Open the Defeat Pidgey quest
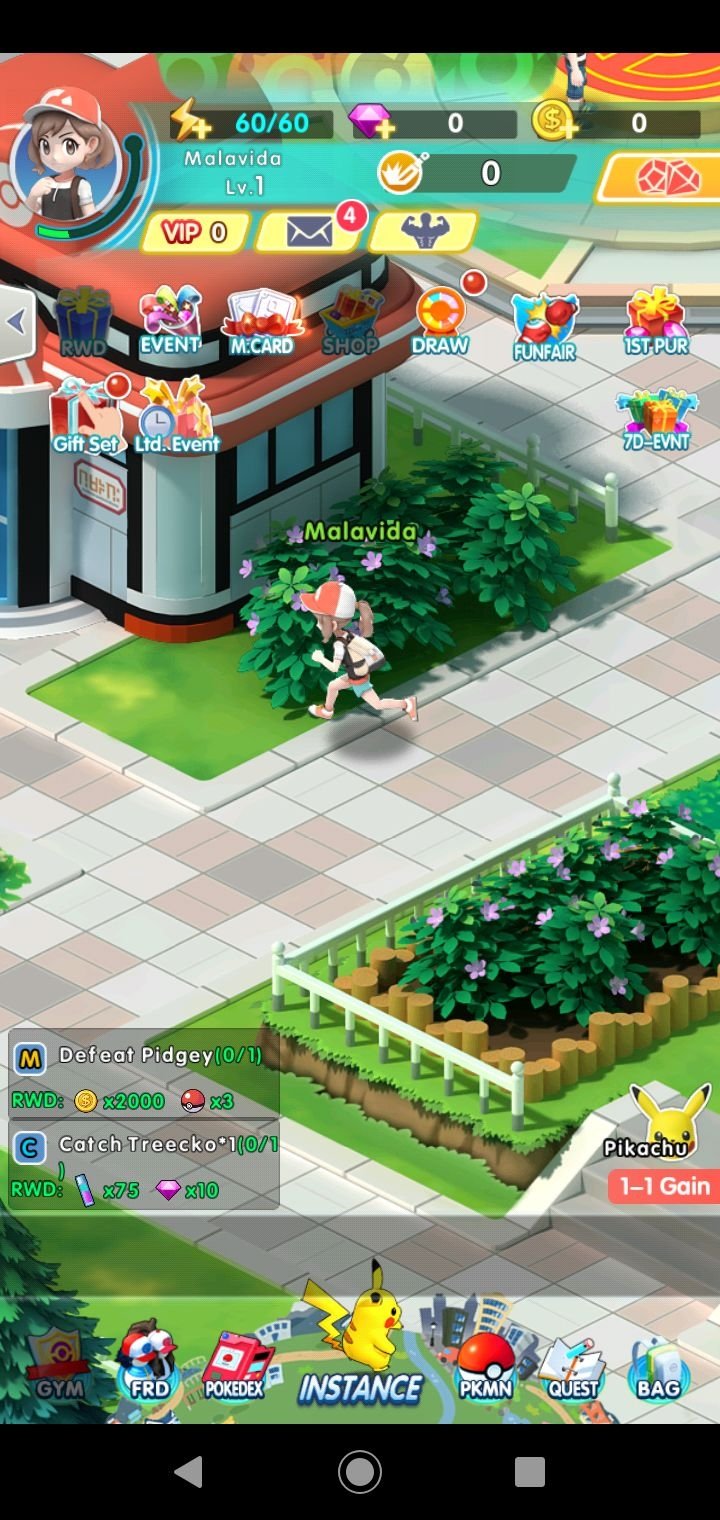Screen dimensions: 720x1520 point(144,1076)
